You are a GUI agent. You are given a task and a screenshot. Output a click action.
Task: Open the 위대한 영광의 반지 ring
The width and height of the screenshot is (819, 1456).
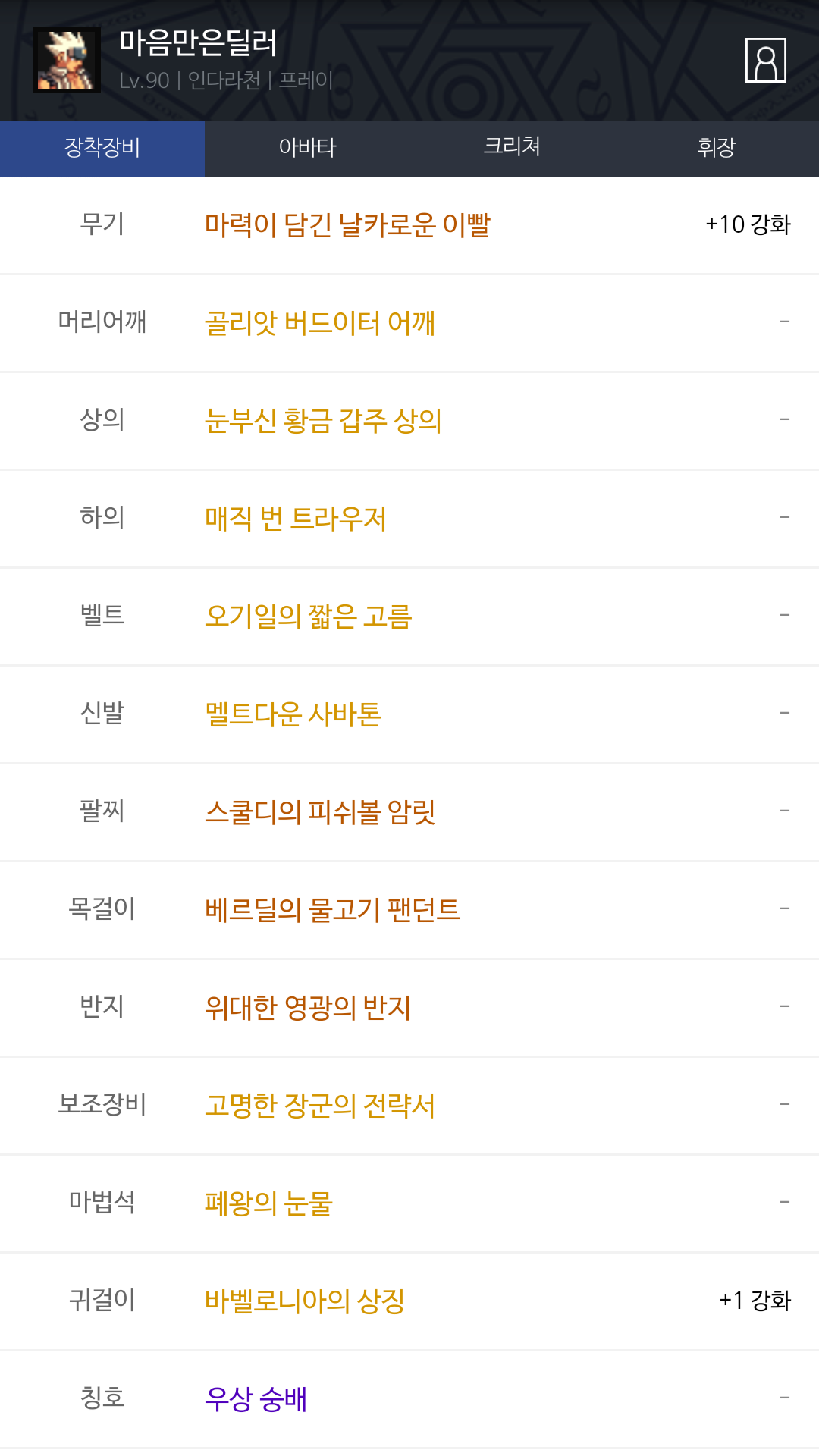tap(308, 1008)
